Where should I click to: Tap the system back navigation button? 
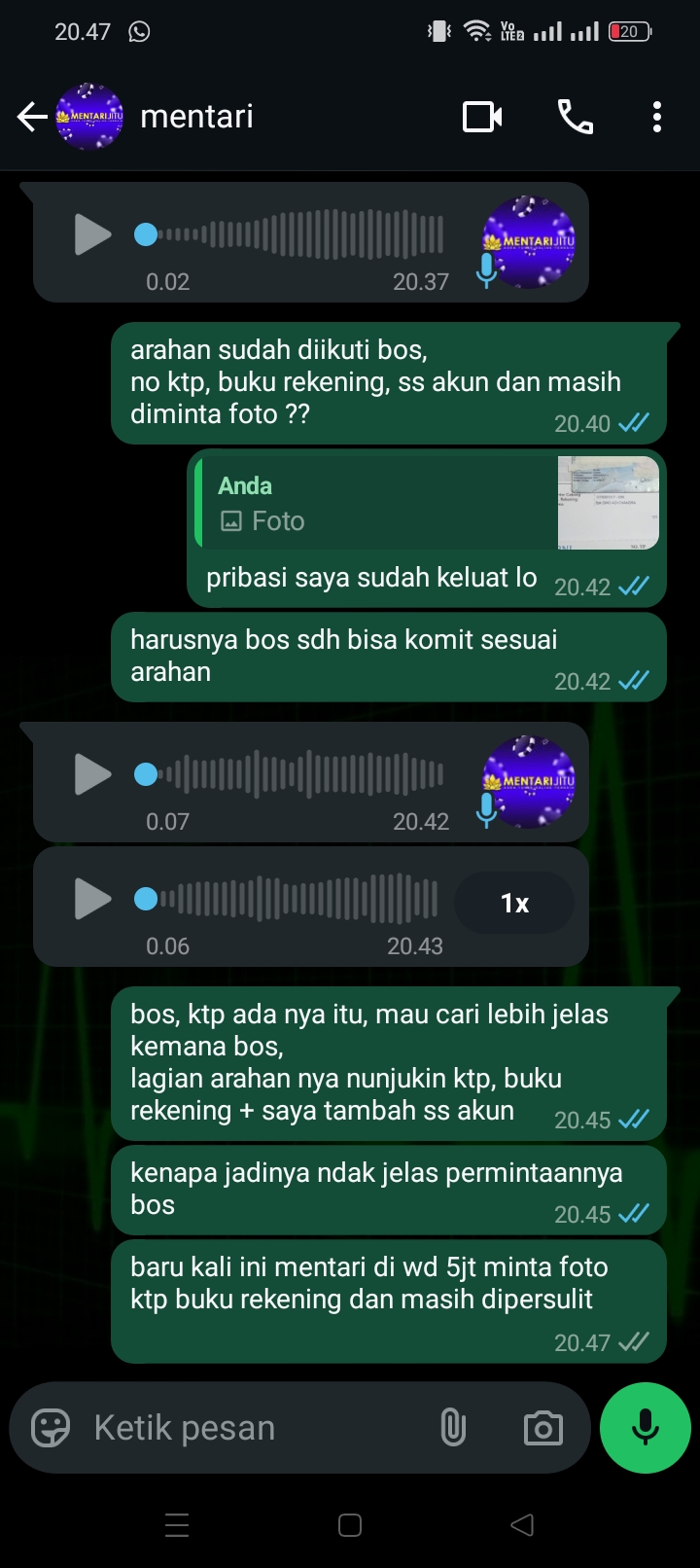[522, 1524]
